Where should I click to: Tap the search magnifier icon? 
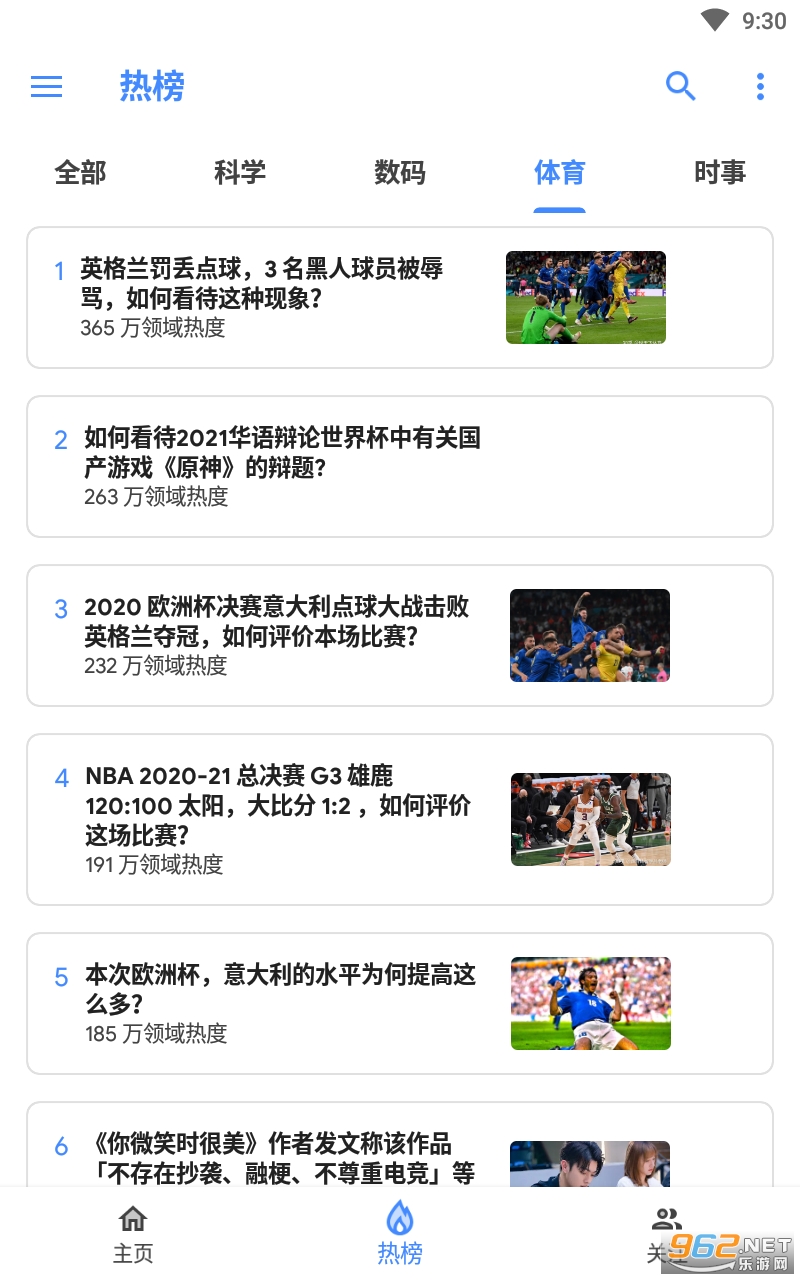coord(680,87)
